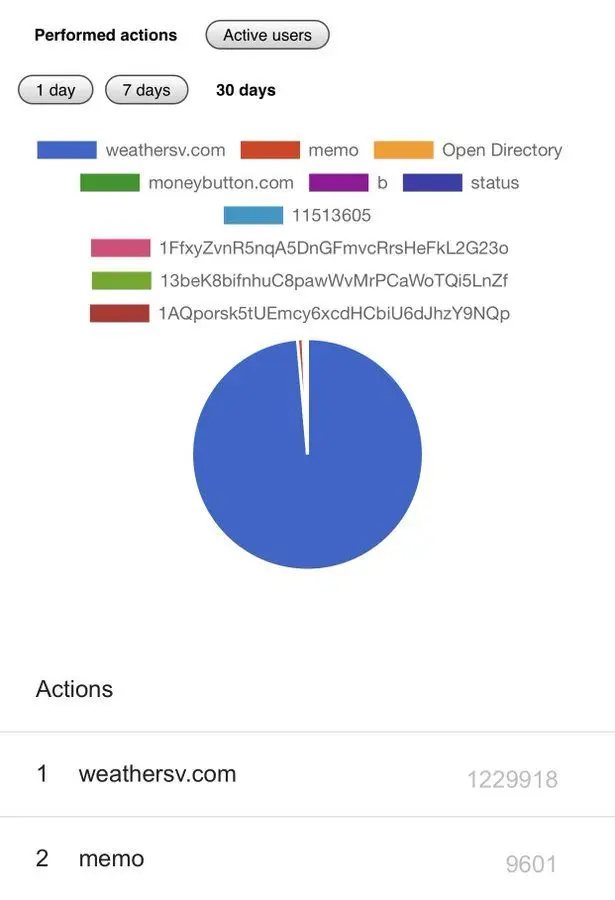615x900 pixels.
Task: Toggle Open Directory legend entry
Action: [x=501, y=150]
